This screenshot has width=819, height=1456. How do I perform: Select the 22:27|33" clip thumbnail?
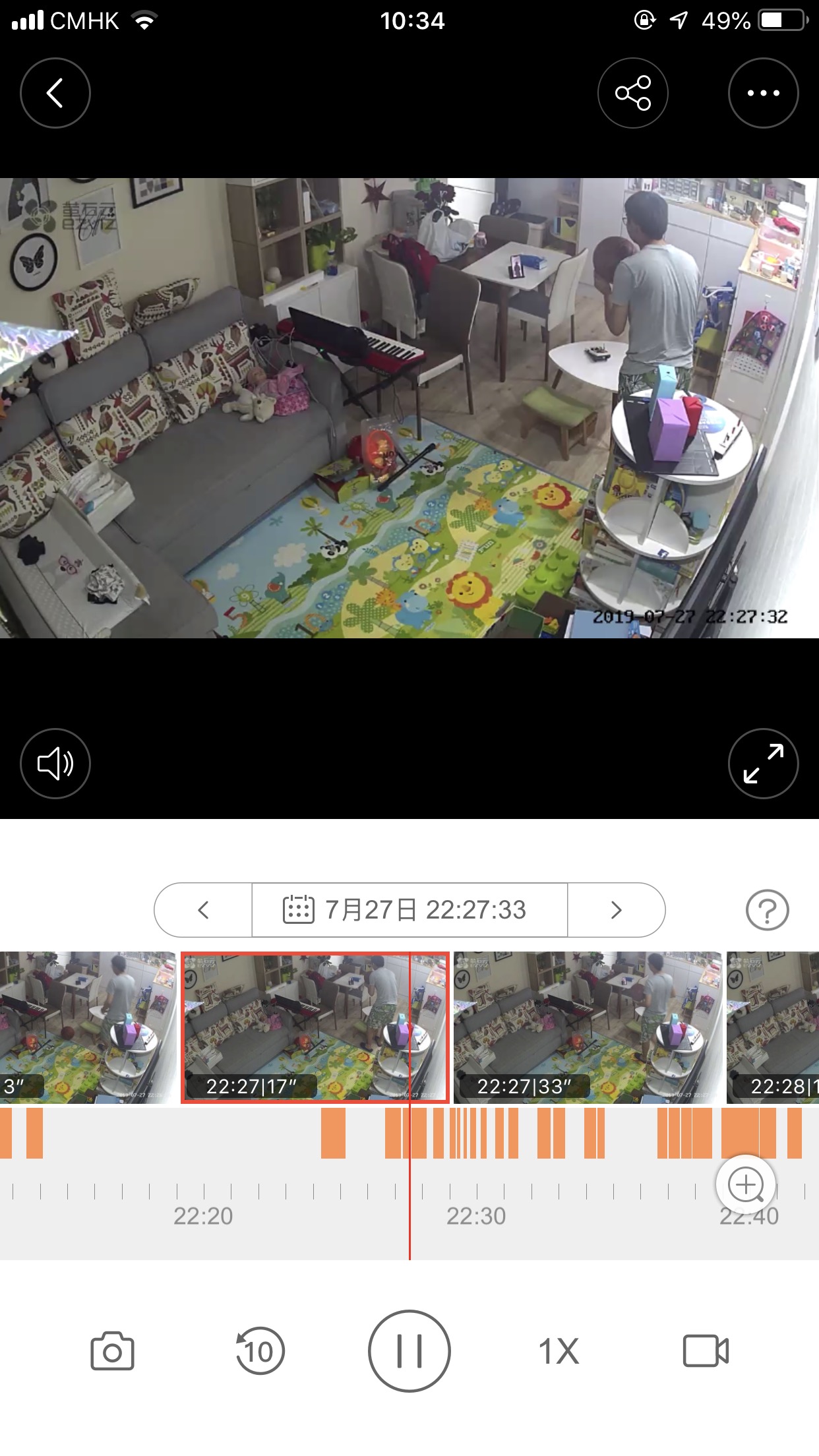(x=588, y=1027)
